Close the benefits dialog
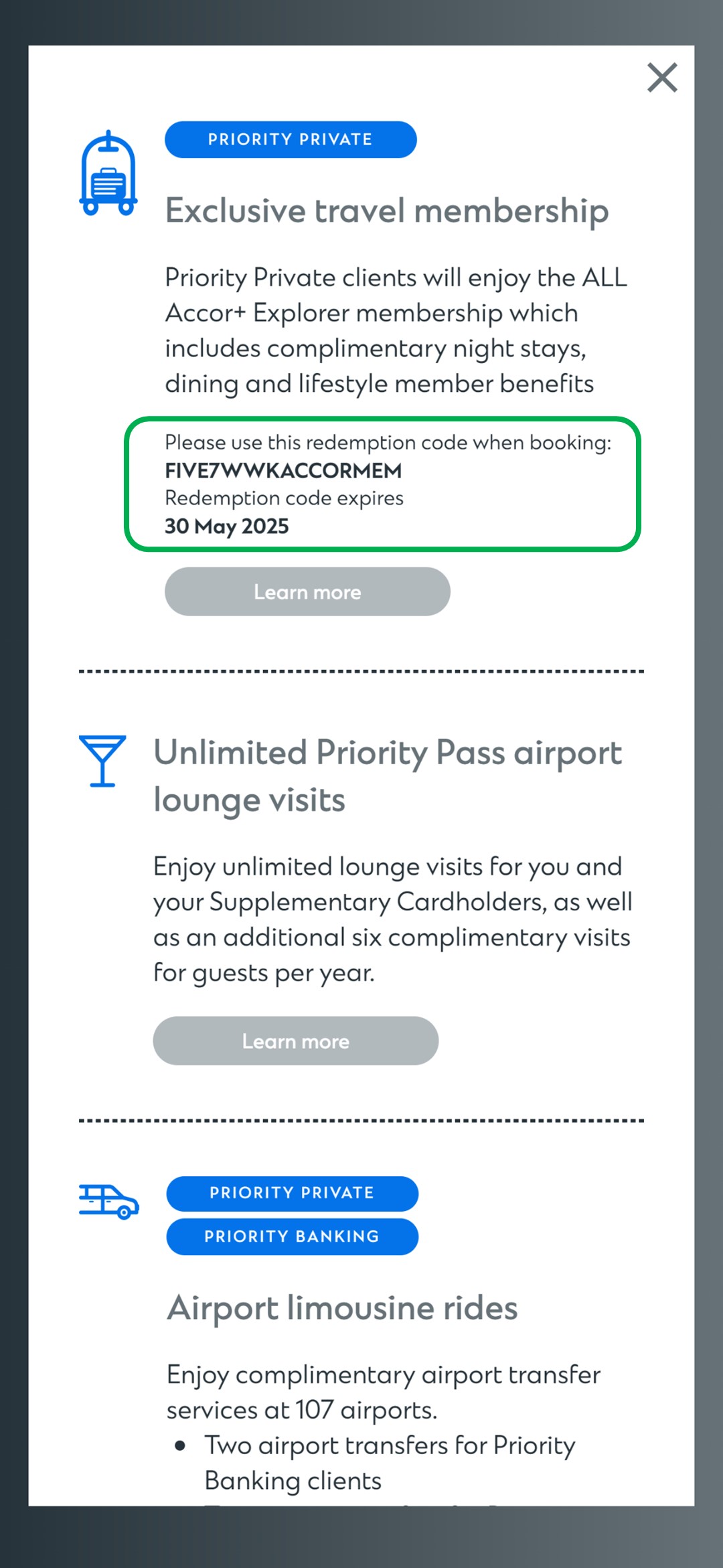The image size is (723, 1568). pos(662,78)
